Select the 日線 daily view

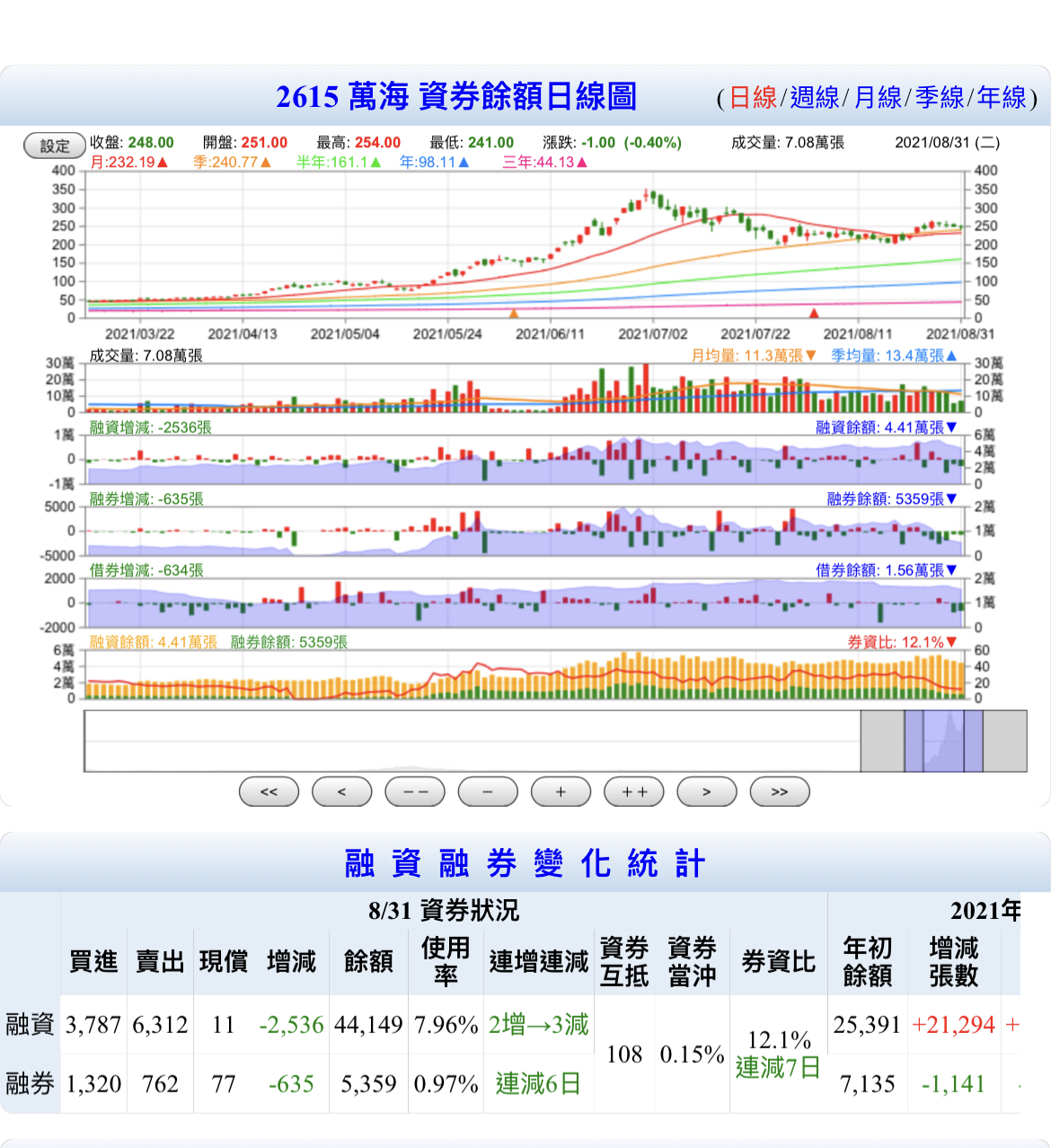[x=753, y=97]
